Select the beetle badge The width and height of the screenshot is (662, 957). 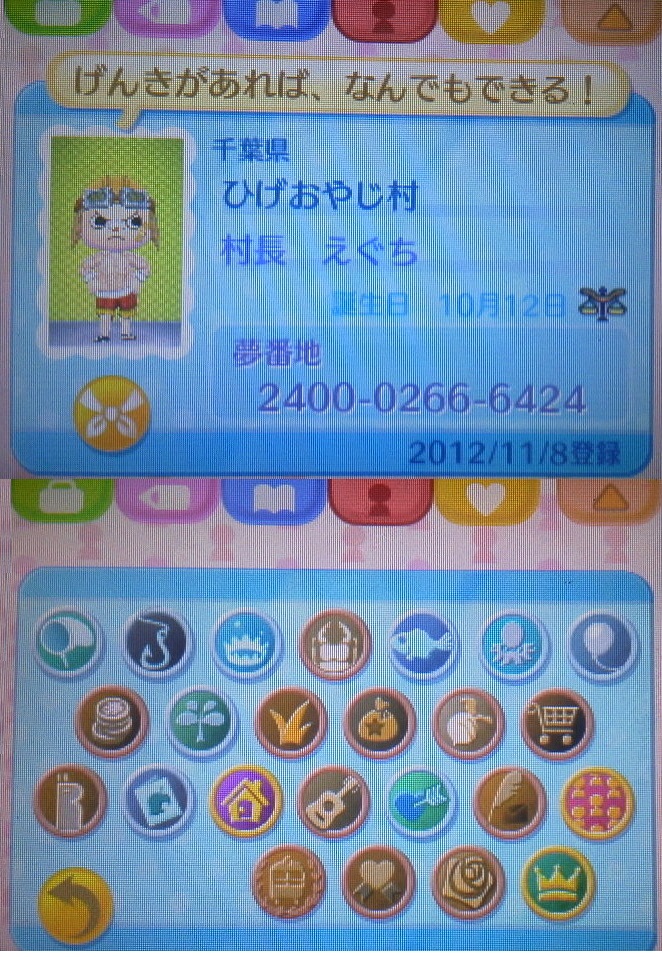335,642
